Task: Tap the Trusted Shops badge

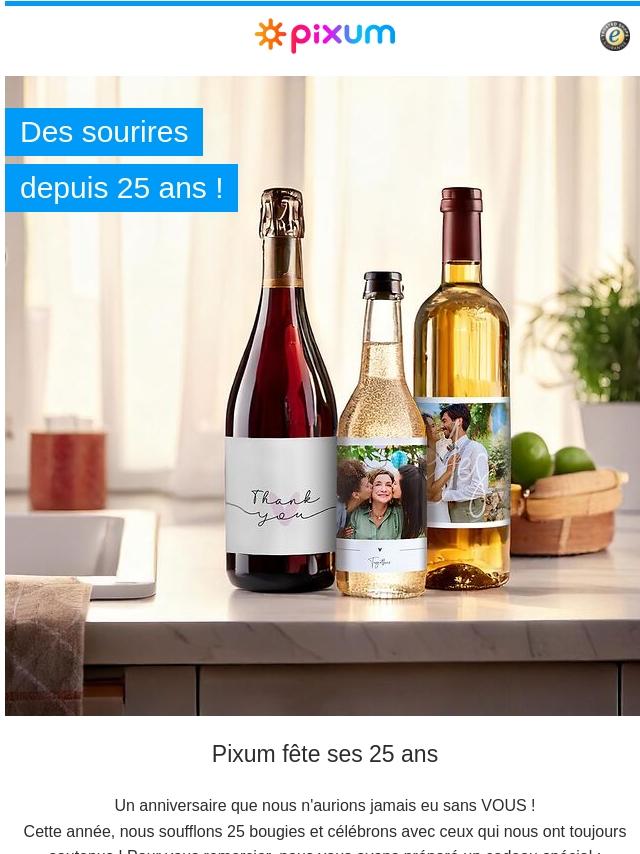Action: coord(614,36)
